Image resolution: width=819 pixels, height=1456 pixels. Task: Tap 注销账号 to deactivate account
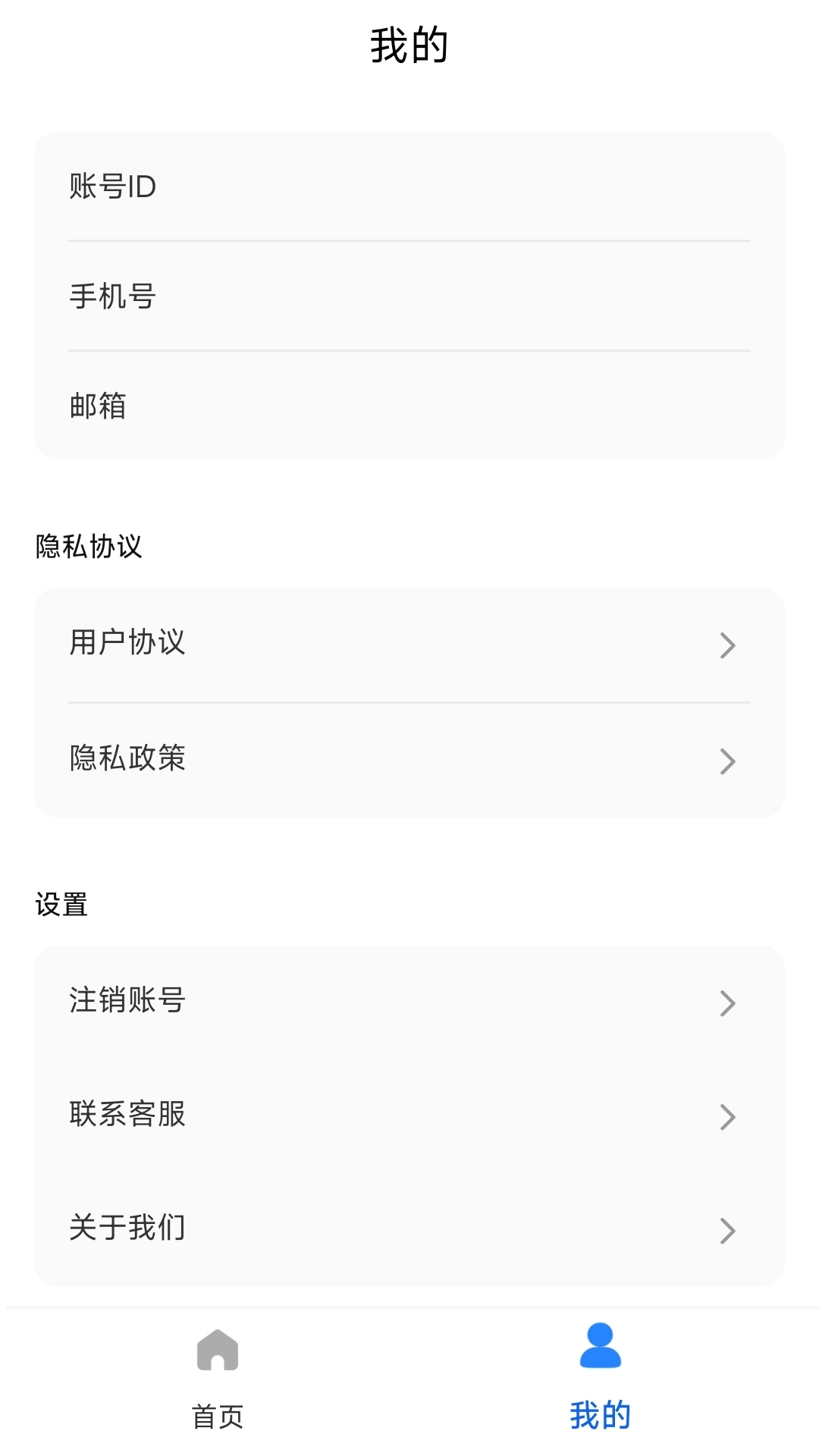coord(409,1001)
